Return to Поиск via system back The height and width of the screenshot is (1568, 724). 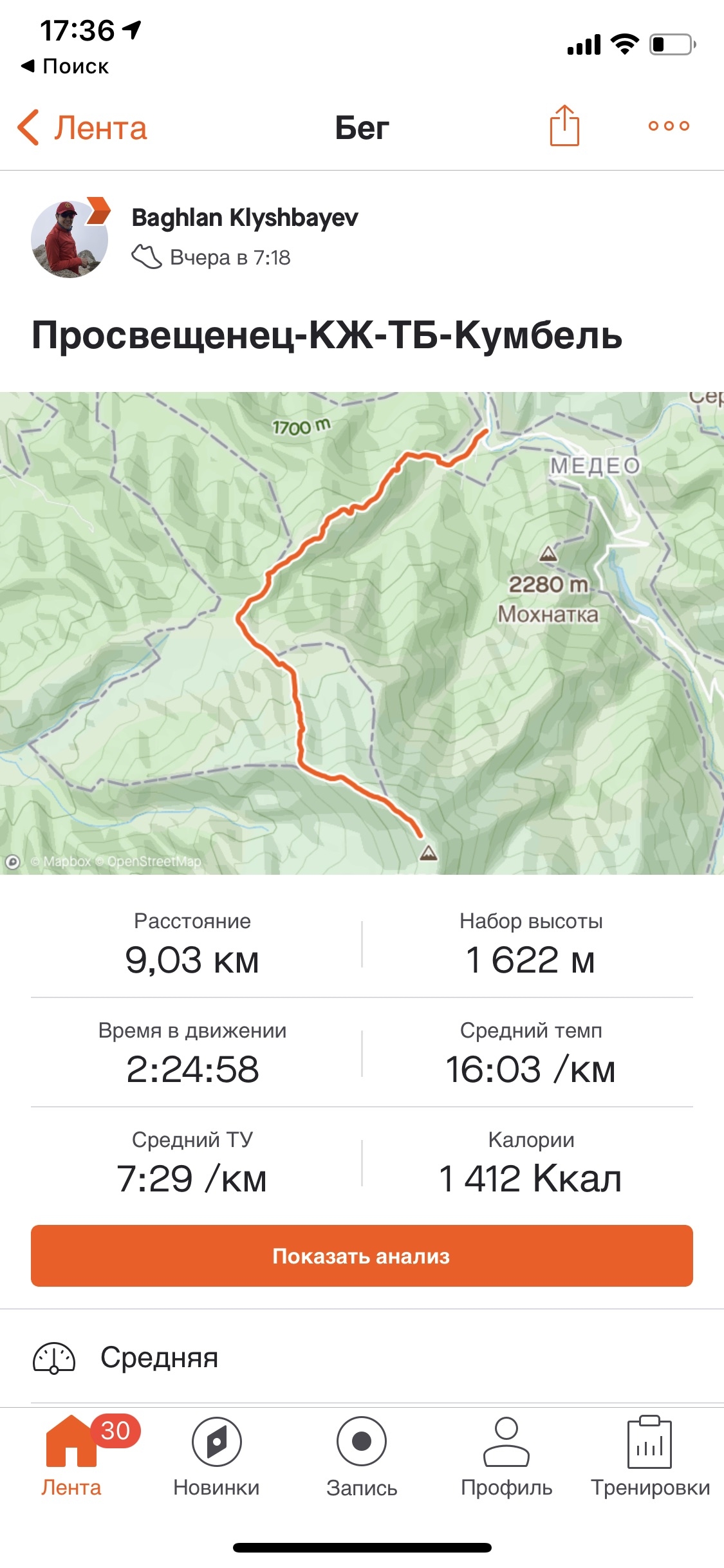click(65, 66)
